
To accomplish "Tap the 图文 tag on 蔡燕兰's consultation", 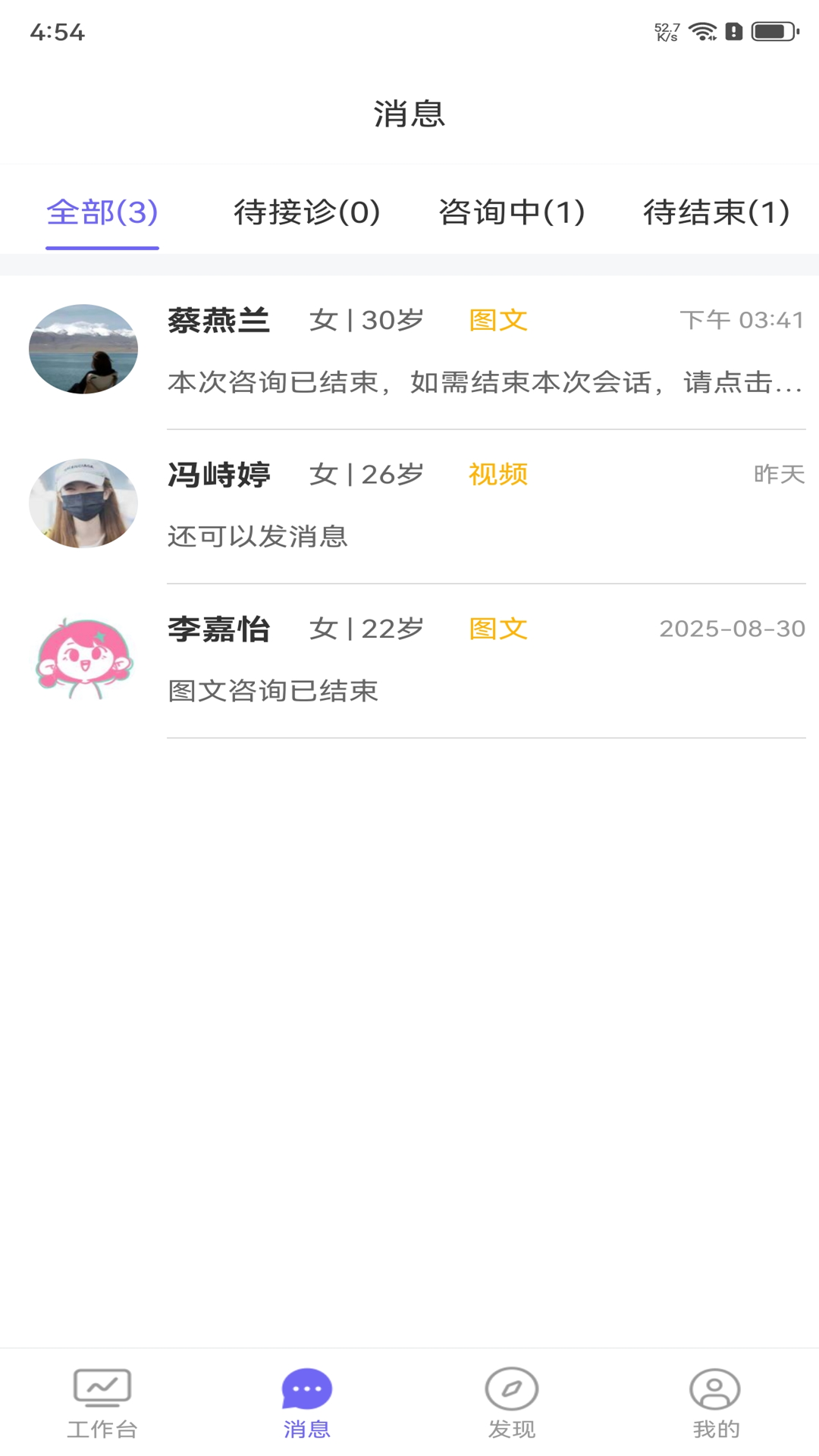I will [x=498, y=320].
